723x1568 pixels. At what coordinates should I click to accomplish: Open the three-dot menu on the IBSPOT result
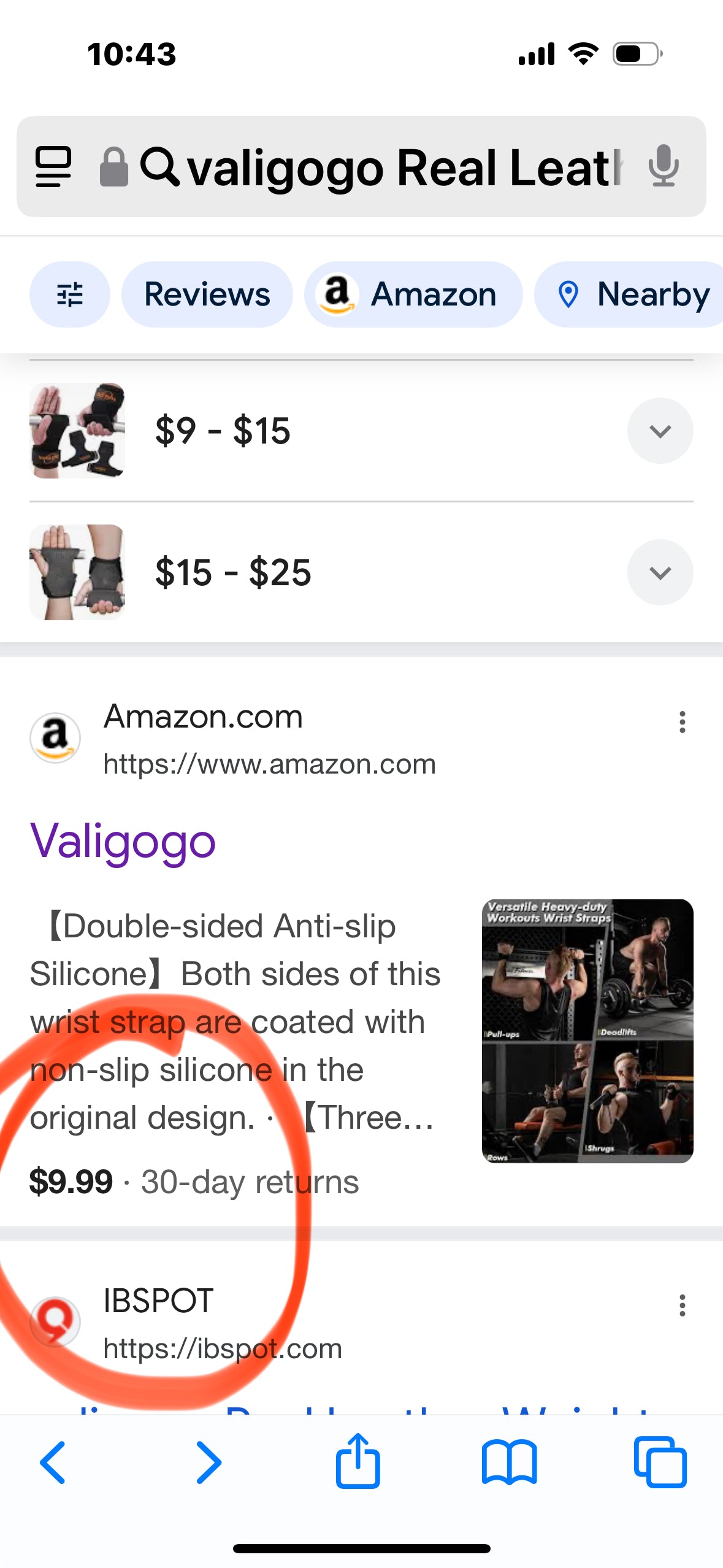click(682, 1304)
